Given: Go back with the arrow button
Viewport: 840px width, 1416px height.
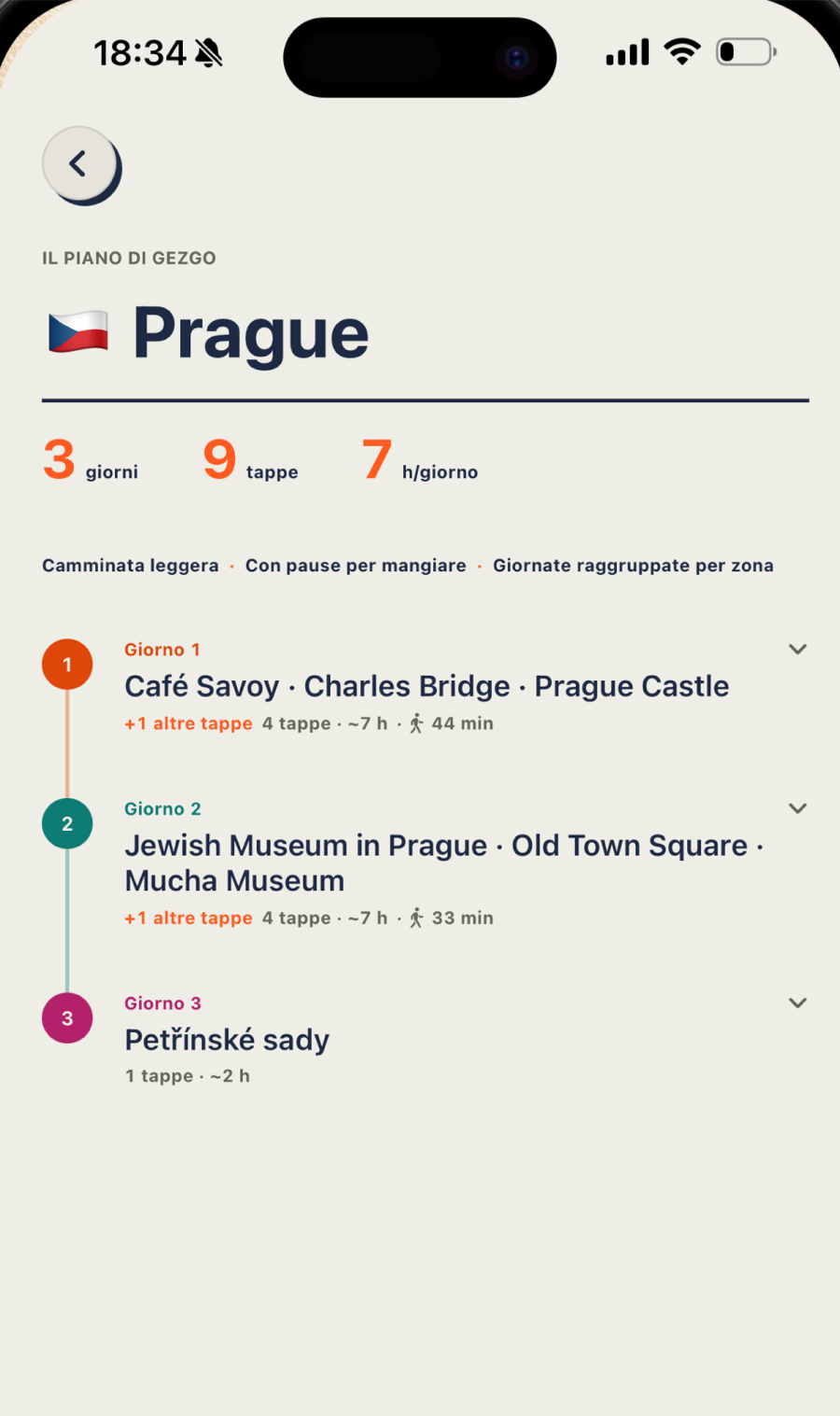Looking at the screenshot, I should pyautogui.click(x=80, y=164).
